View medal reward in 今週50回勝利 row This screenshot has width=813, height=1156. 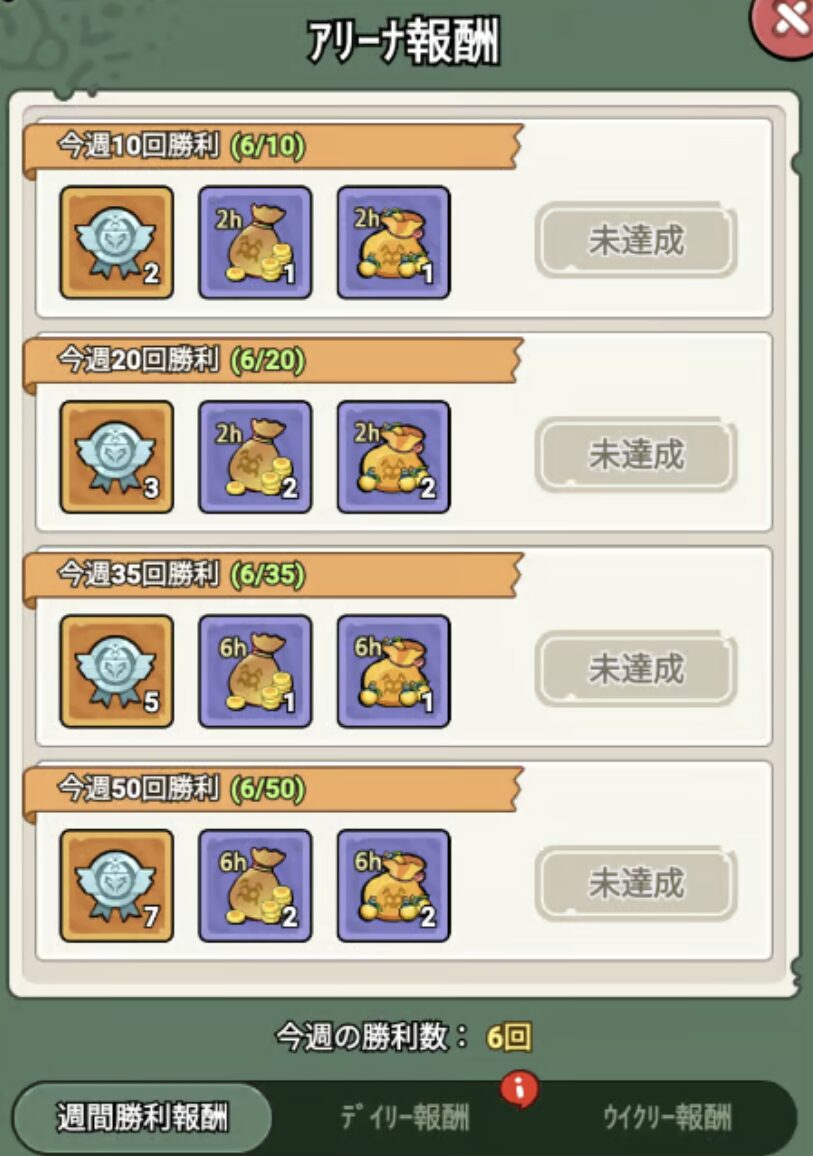coord(116,885)
